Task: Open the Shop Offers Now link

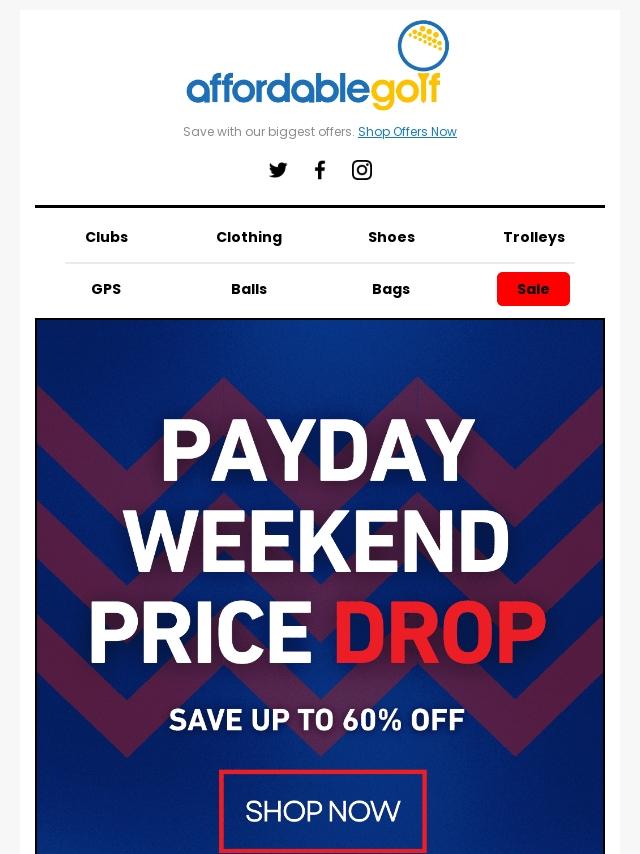Action: (407, 132)
